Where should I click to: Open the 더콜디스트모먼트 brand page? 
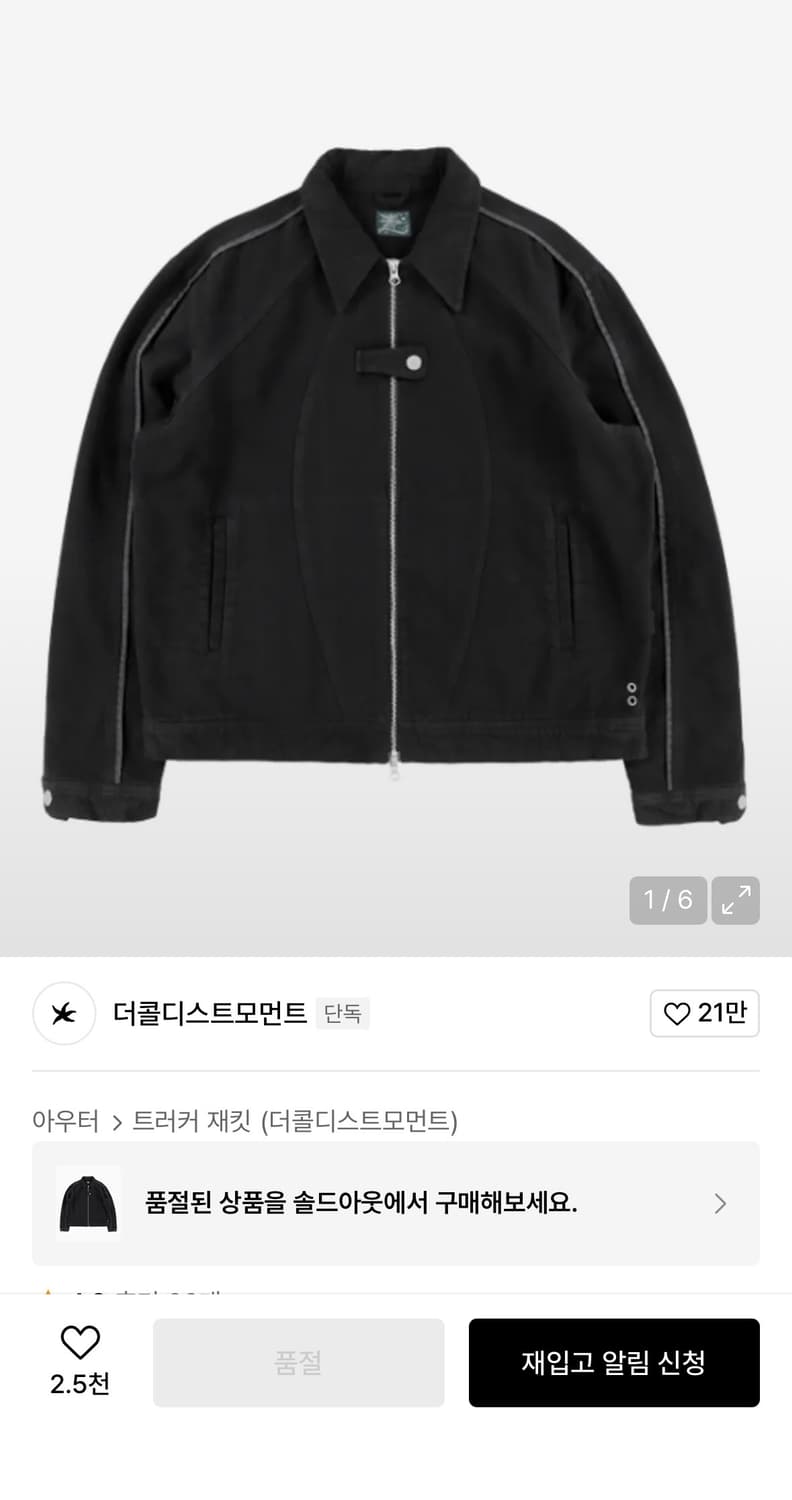(x=209, y=1013)
